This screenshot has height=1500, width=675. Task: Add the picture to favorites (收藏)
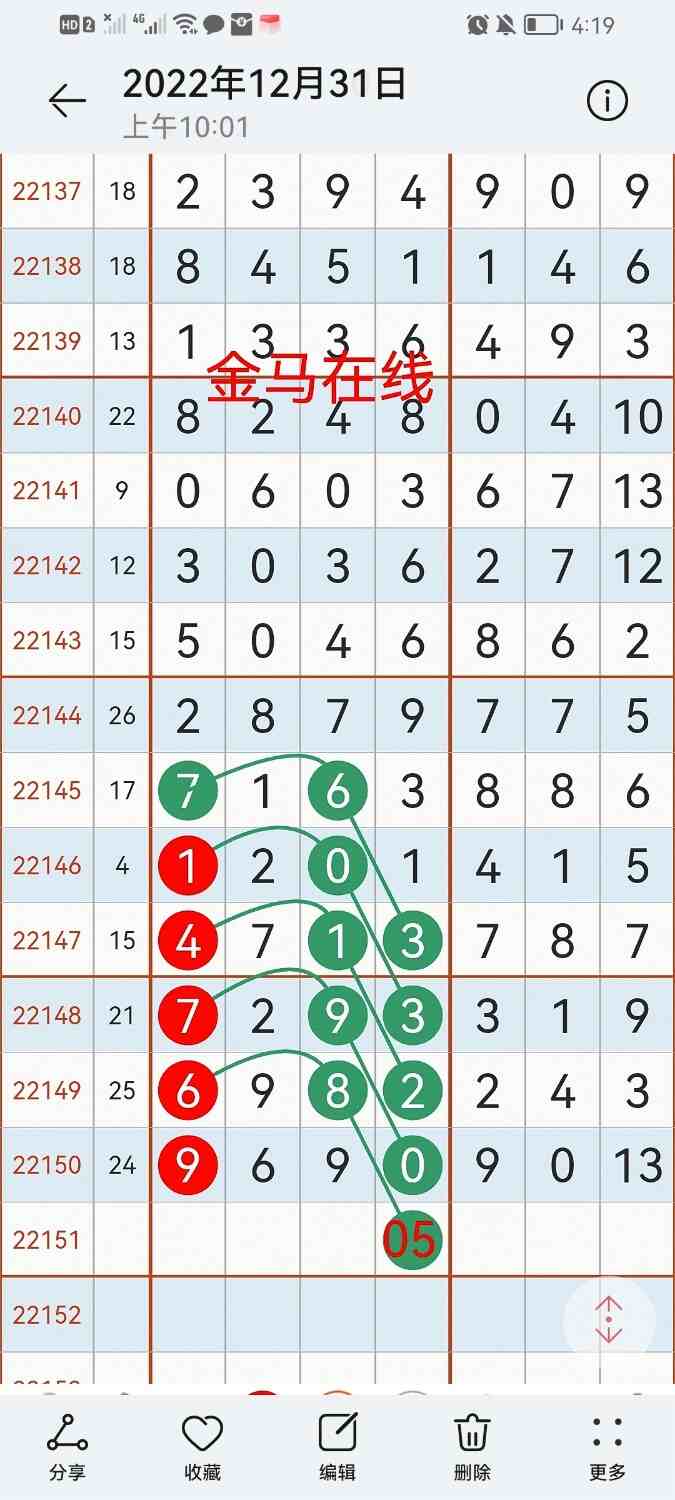coord(202,1447)
